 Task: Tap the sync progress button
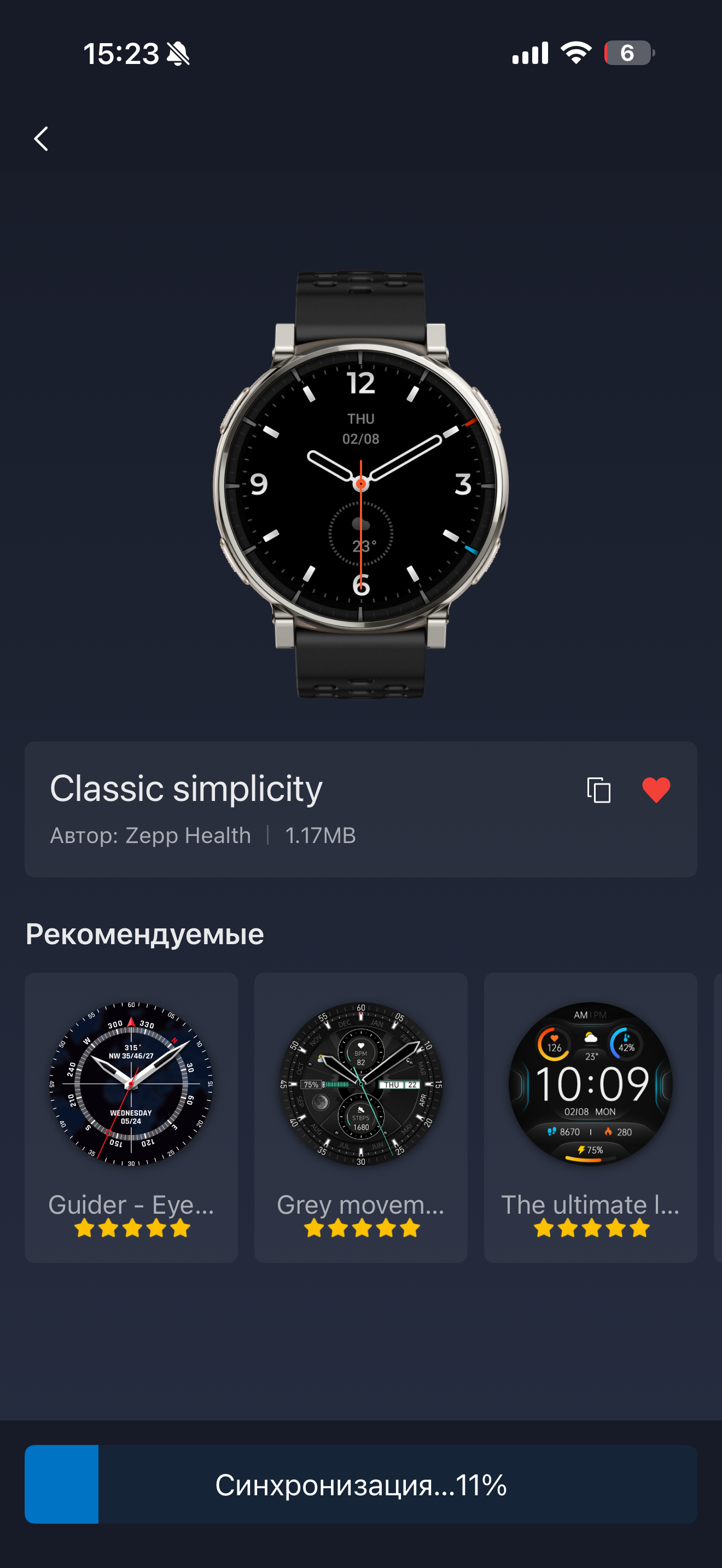click(x=360, y=1484)
